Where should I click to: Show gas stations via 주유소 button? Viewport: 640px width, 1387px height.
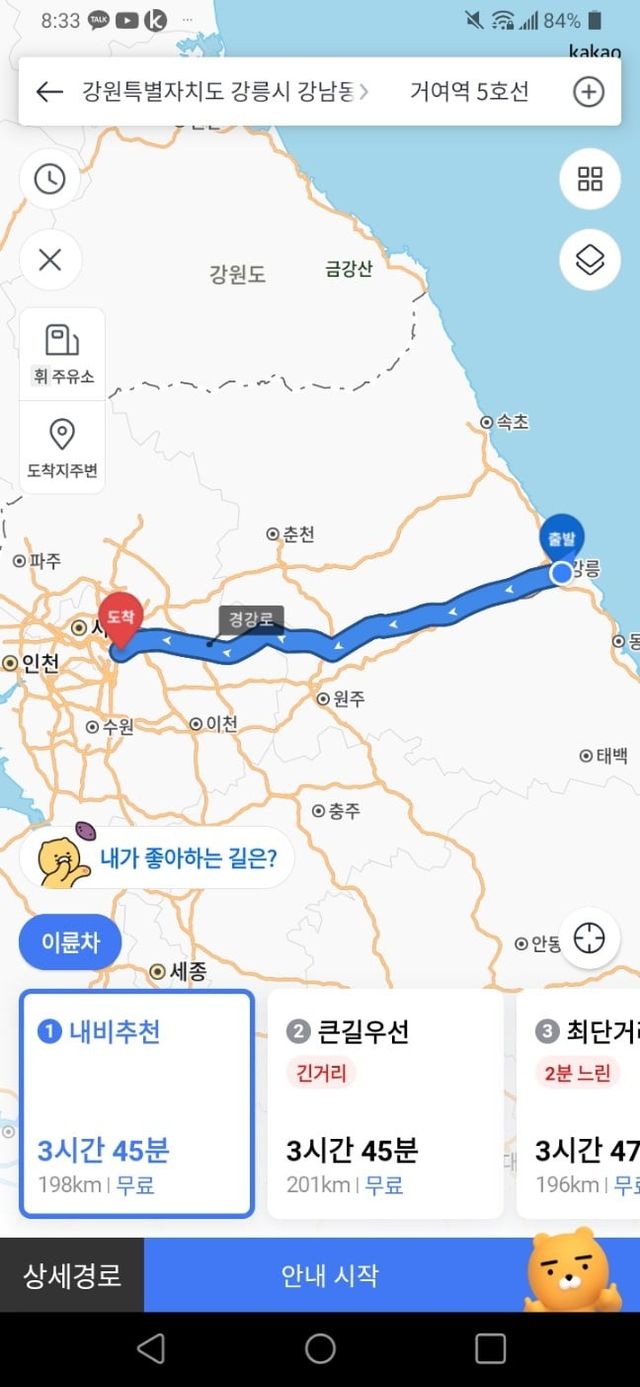tap(62, 354)
